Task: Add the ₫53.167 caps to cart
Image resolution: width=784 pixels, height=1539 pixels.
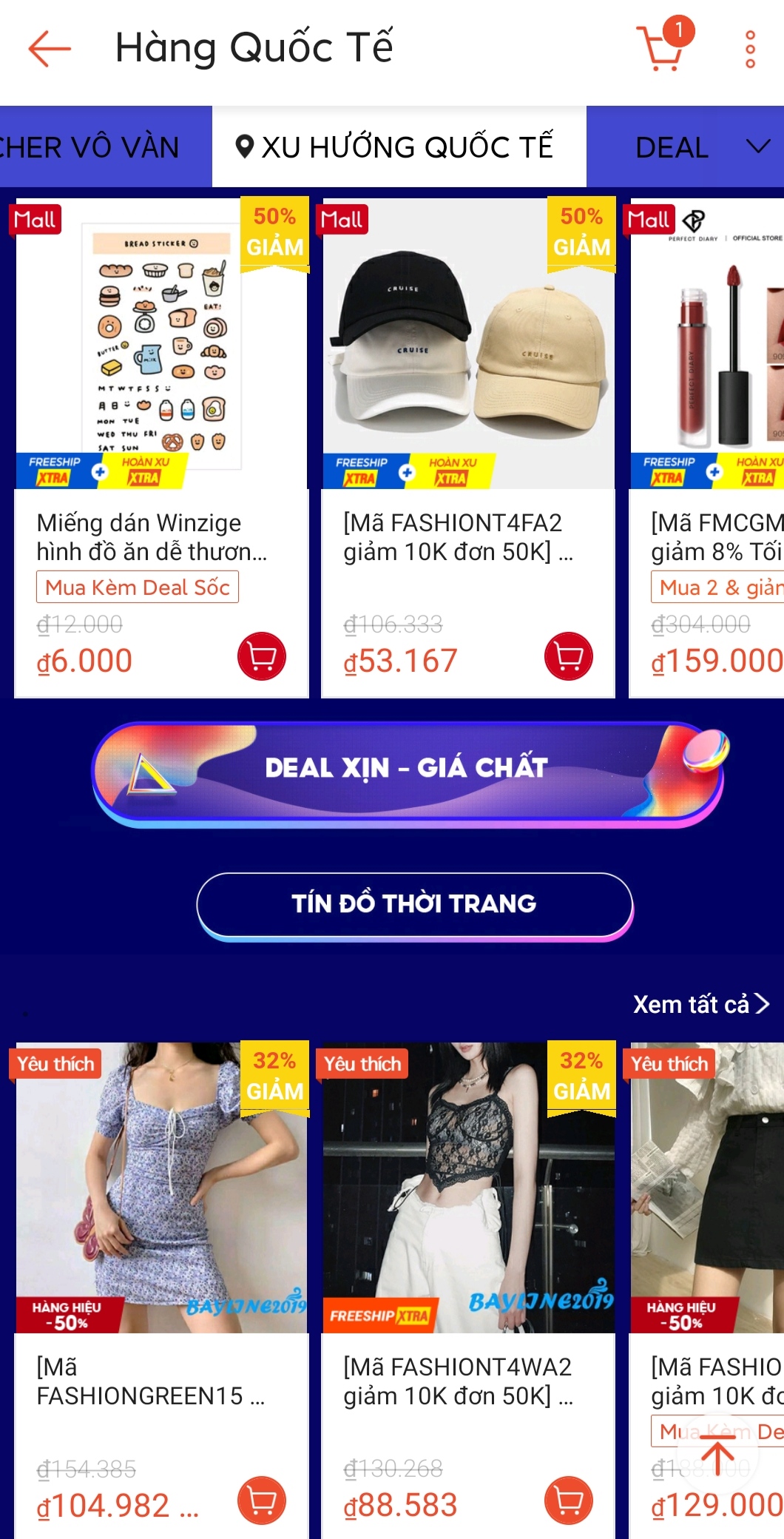Action: (x=568, y=656)
